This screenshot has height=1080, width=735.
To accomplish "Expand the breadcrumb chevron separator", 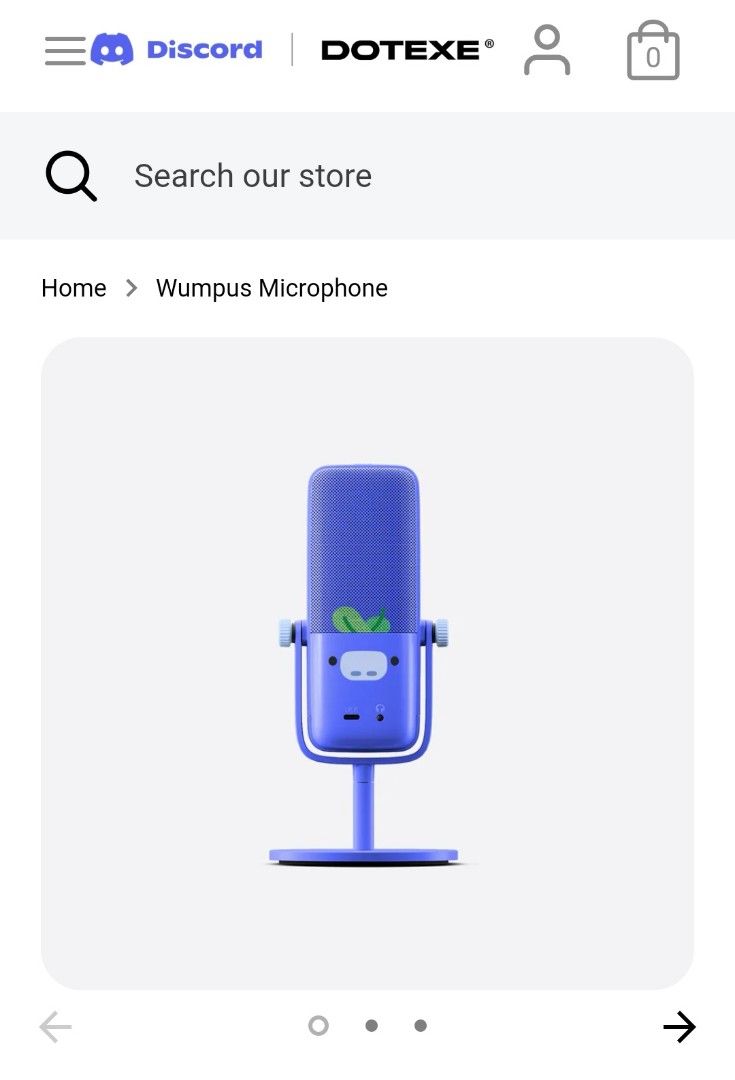I will click(130, 288).
